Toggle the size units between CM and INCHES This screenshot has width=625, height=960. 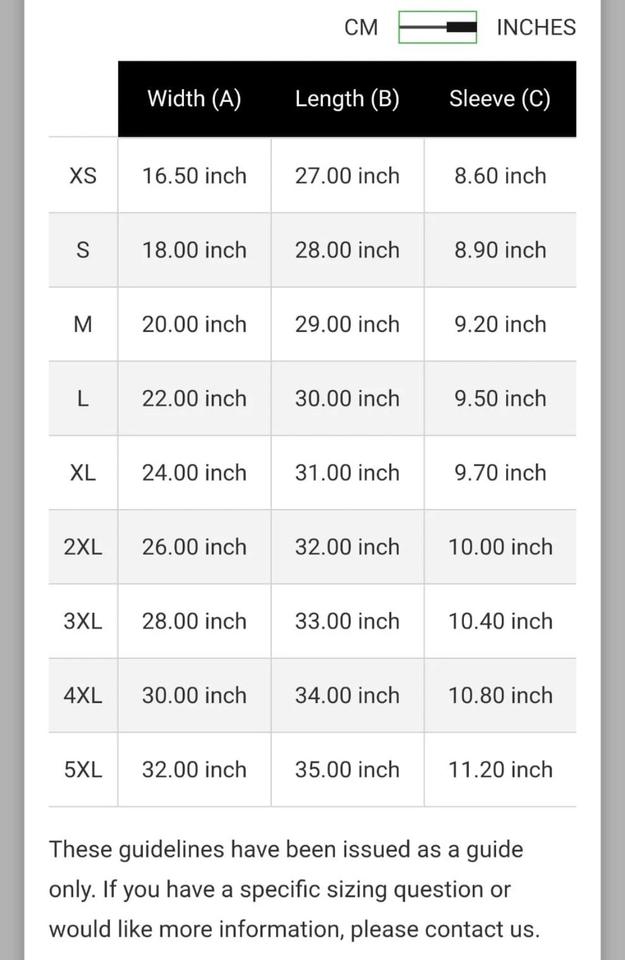[x=438, y=28]
